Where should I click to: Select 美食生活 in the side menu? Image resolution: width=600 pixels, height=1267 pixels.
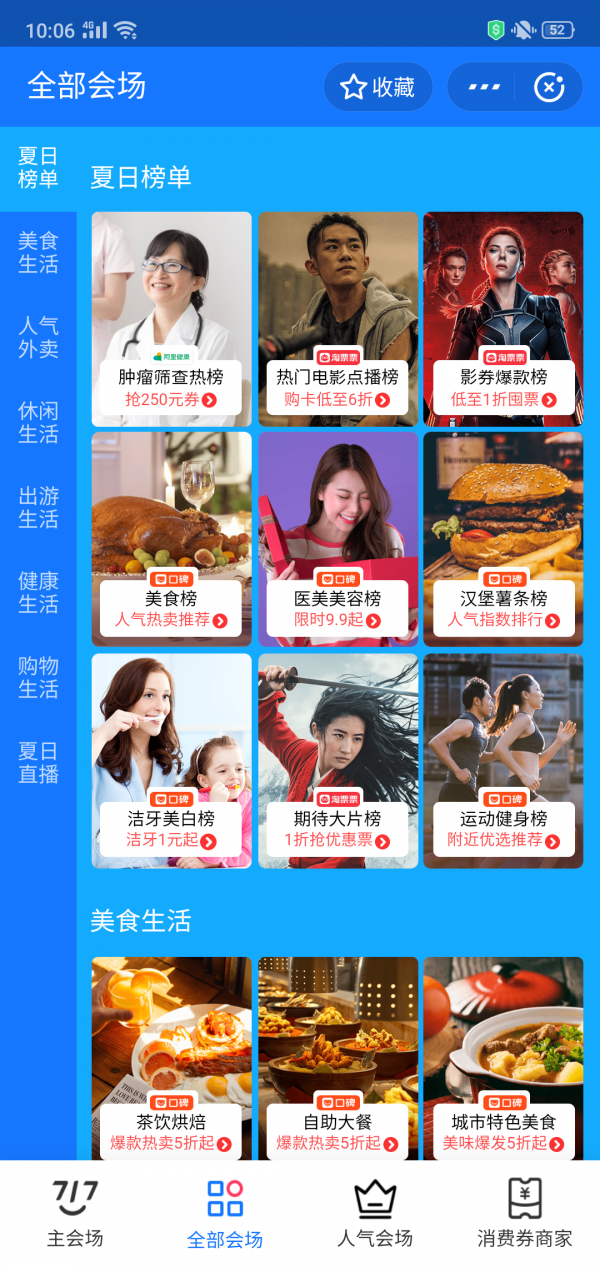click(x=38, y=252)
